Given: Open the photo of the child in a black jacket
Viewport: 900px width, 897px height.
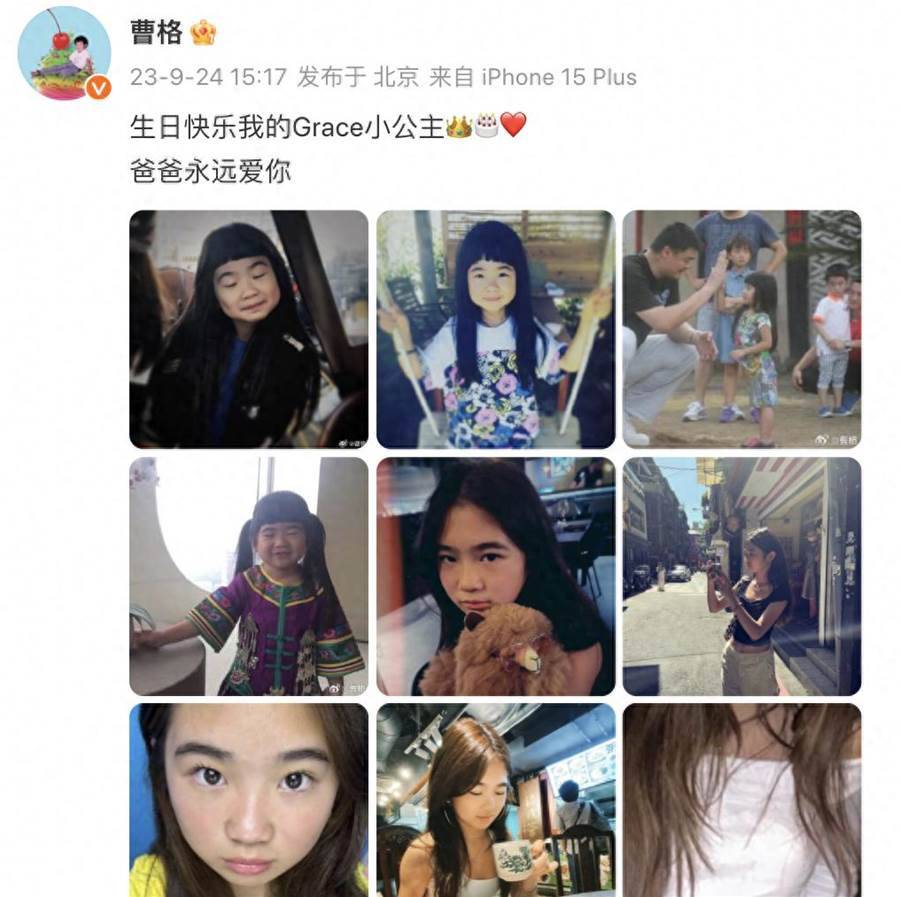Looking at the screenshot, I should 249,329.
